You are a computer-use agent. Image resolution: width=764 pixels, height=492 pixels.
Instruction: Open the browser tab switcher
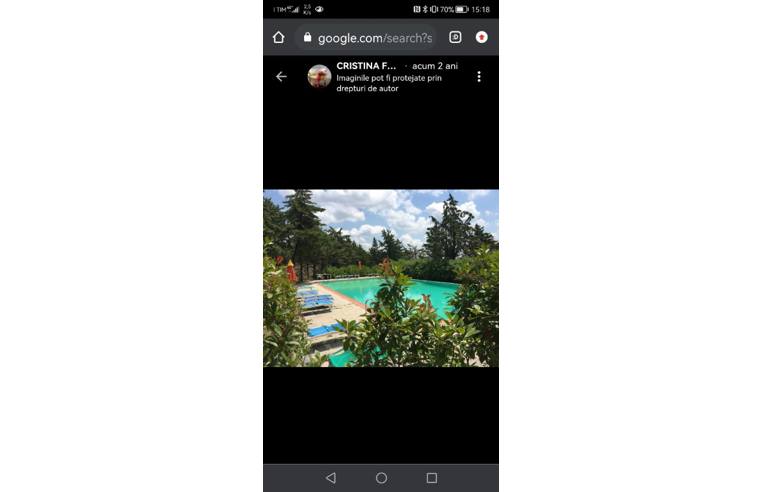pyautogui.click(x=455, y=37)
